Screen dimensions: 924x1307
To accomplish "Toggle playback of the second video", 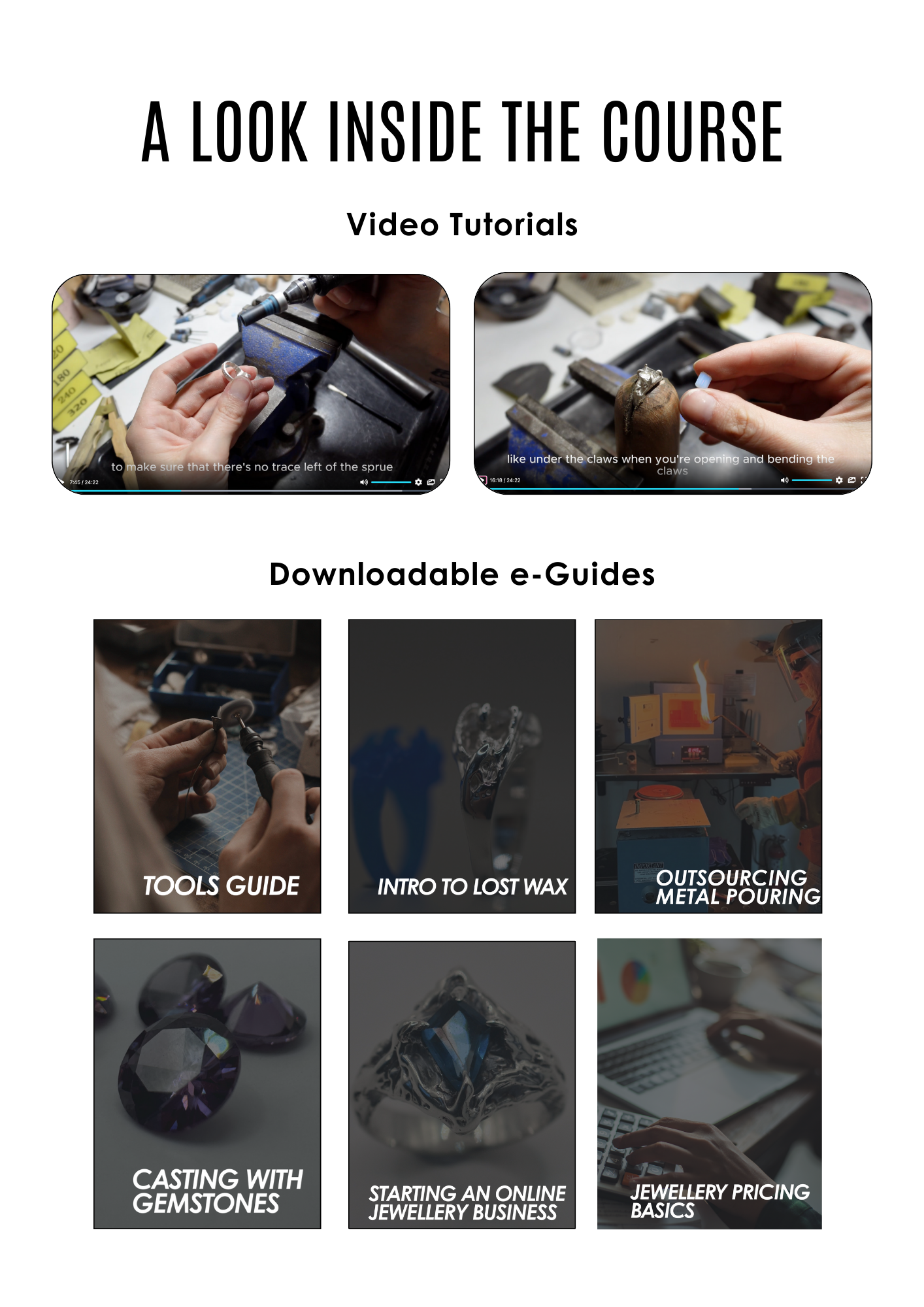I will coord(482,481).
